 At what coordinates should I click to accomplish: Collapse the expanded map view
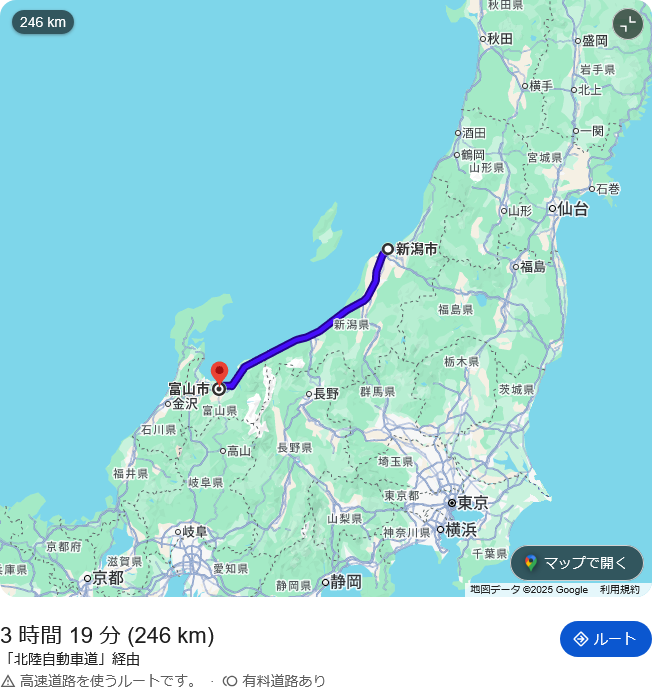[x=628, y=24]
